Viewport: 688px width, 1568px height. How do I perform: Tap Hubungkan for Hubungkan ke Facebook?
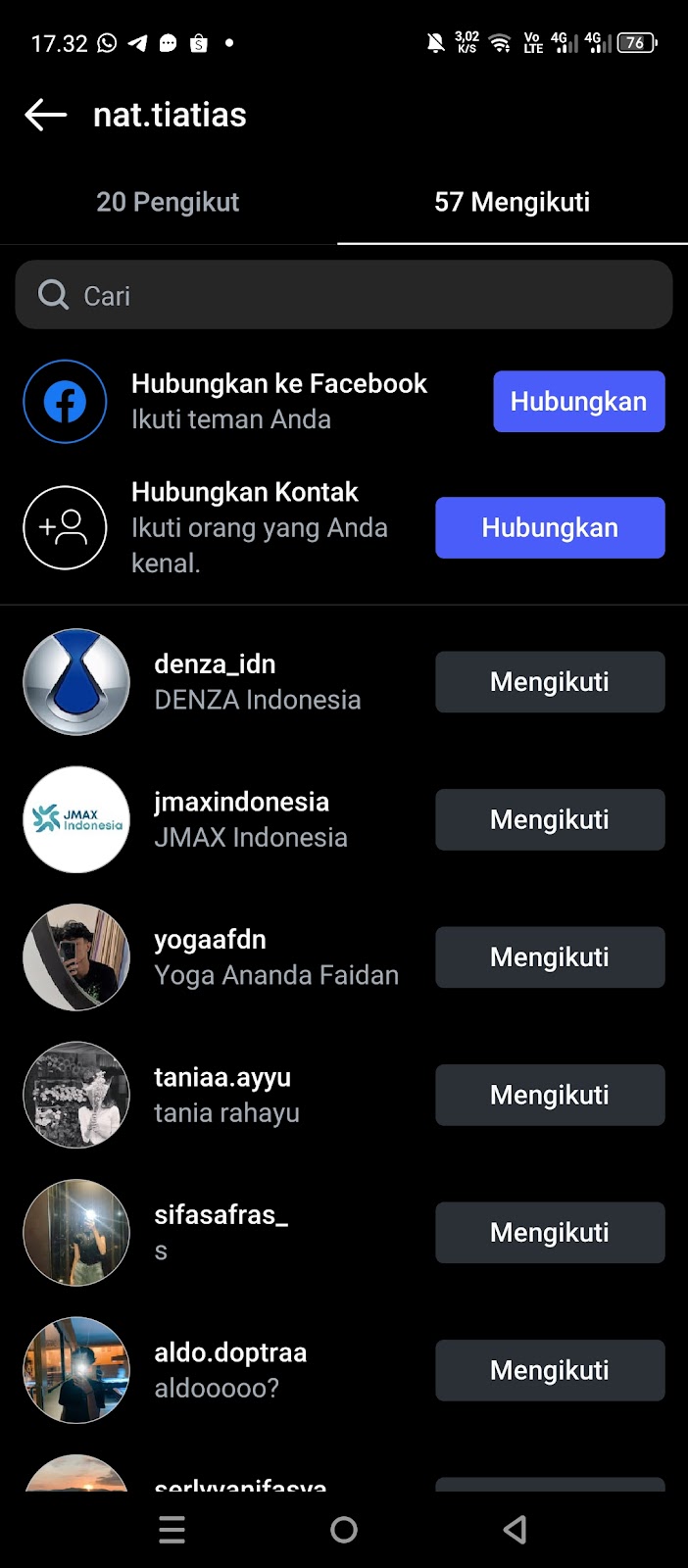point(578,402)
